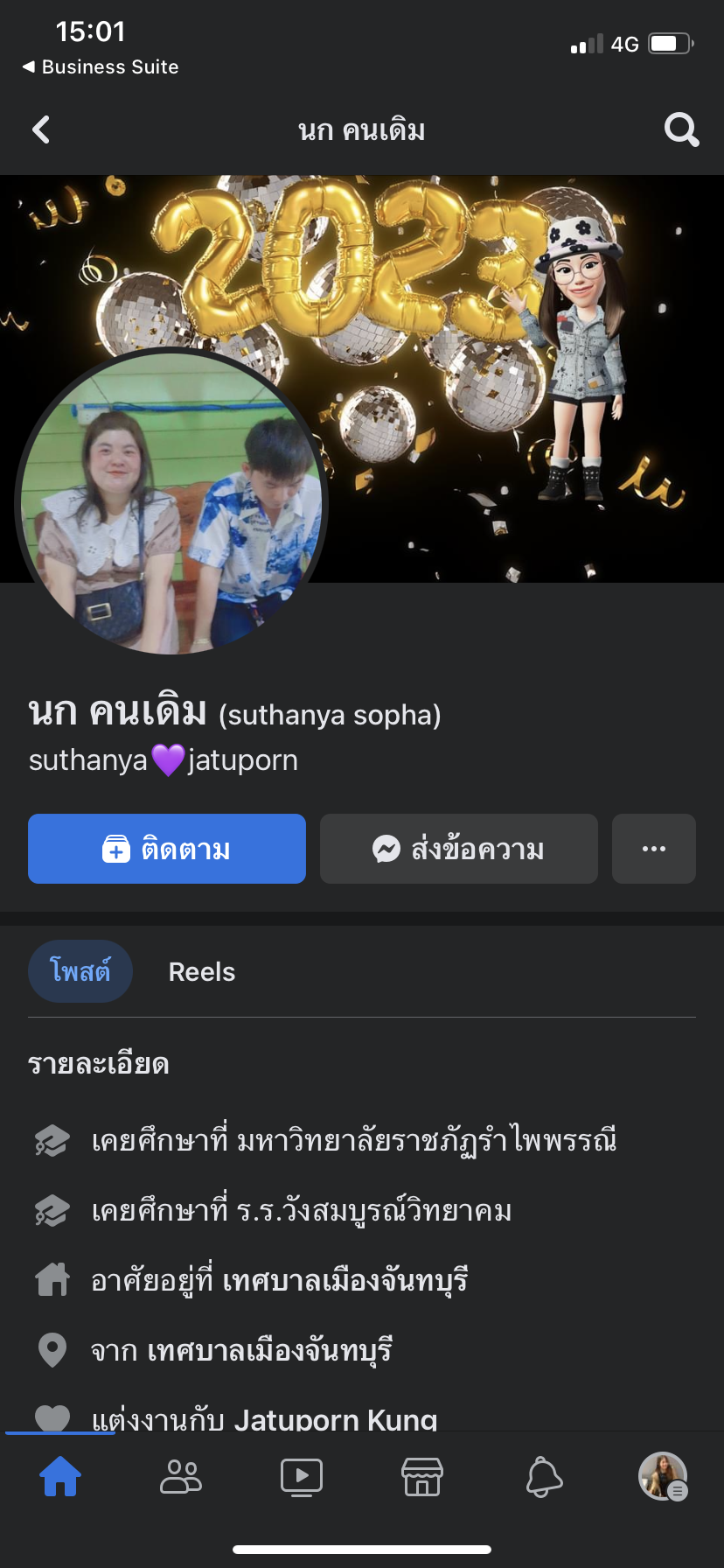Image resolution: width=724 pixels, height=1568 pixels.
Task: Select the โพสต์ posts tab
Action: (80, 972)
